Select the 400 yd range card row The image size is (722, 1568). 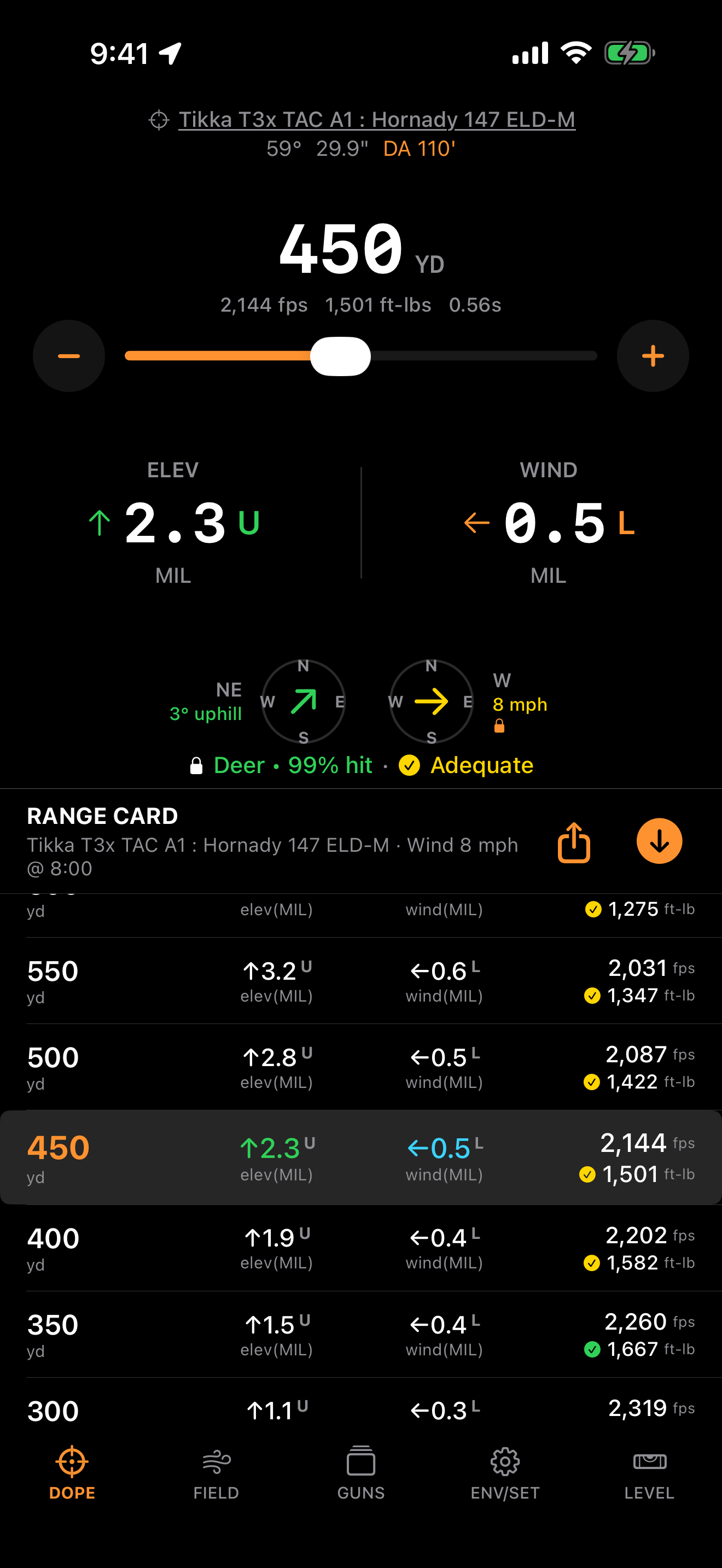pos(361,1248)
